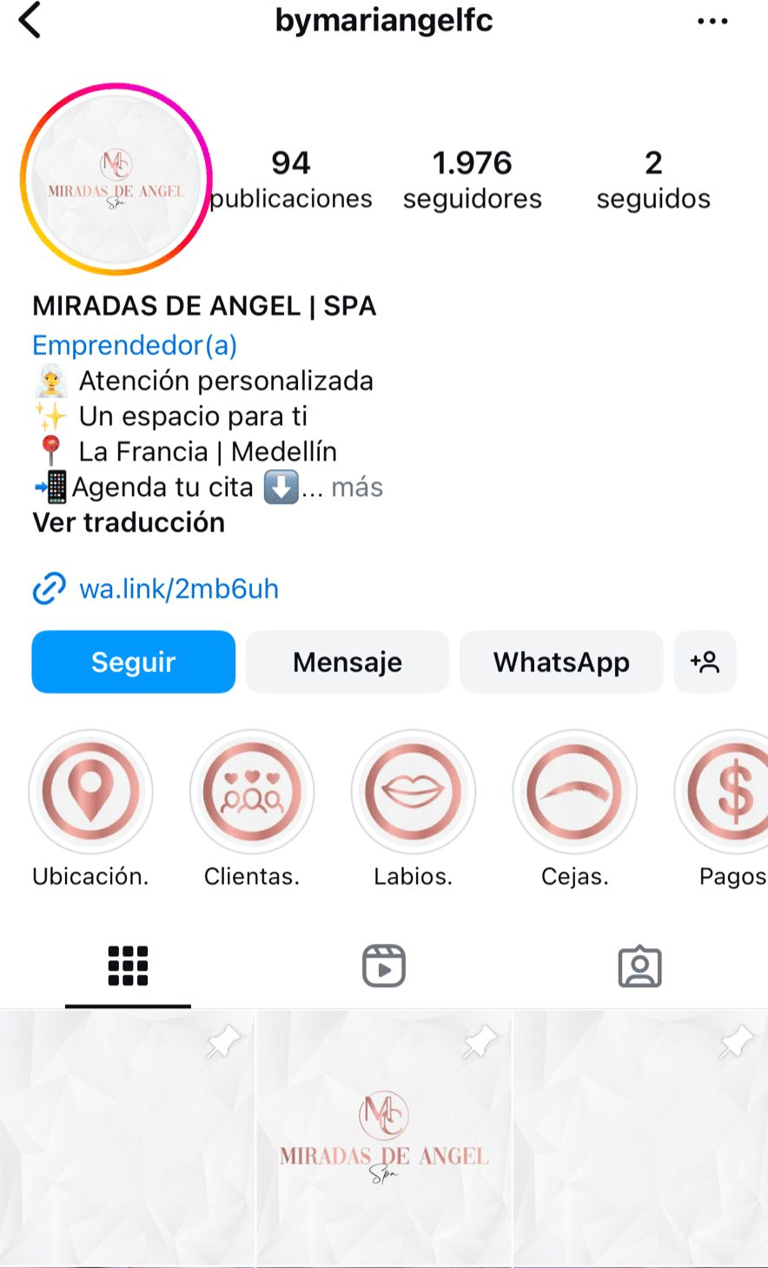This screenshot has width=768, height=1268.
Task: Open the 2 seguidos list
Action: point(653,179)
